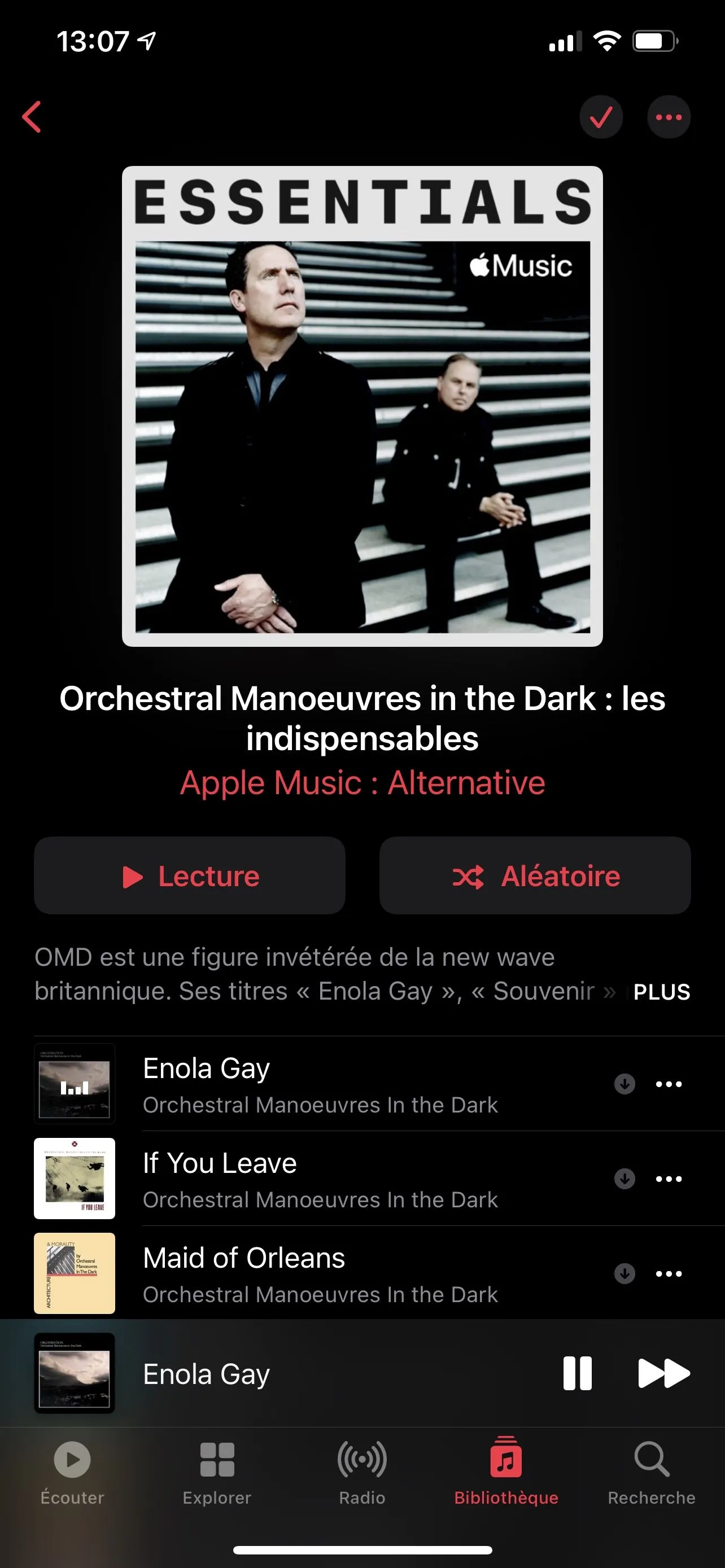Start playback with the Lecture button

coord(190,875)
